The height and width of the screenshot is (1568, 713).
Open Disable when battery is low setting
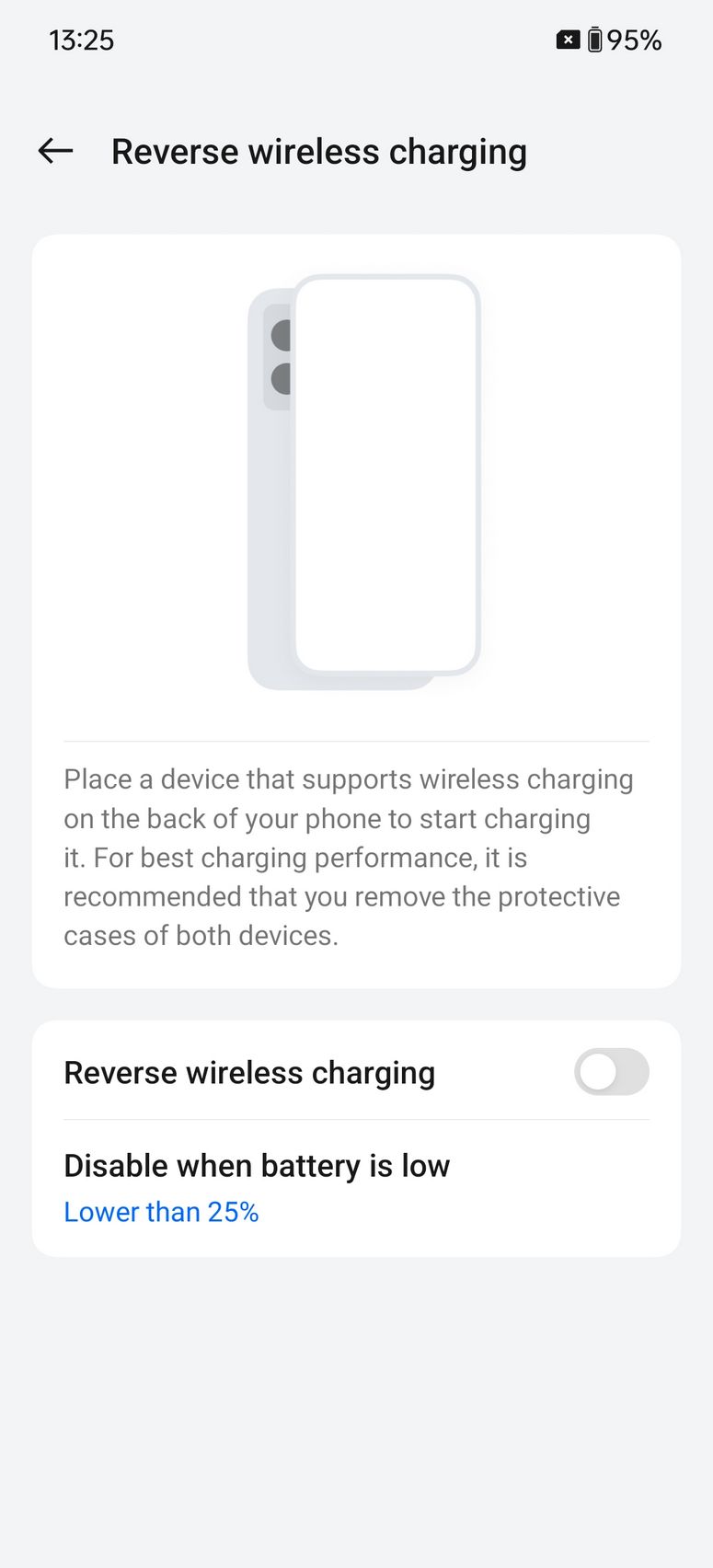coord(356,1188)
